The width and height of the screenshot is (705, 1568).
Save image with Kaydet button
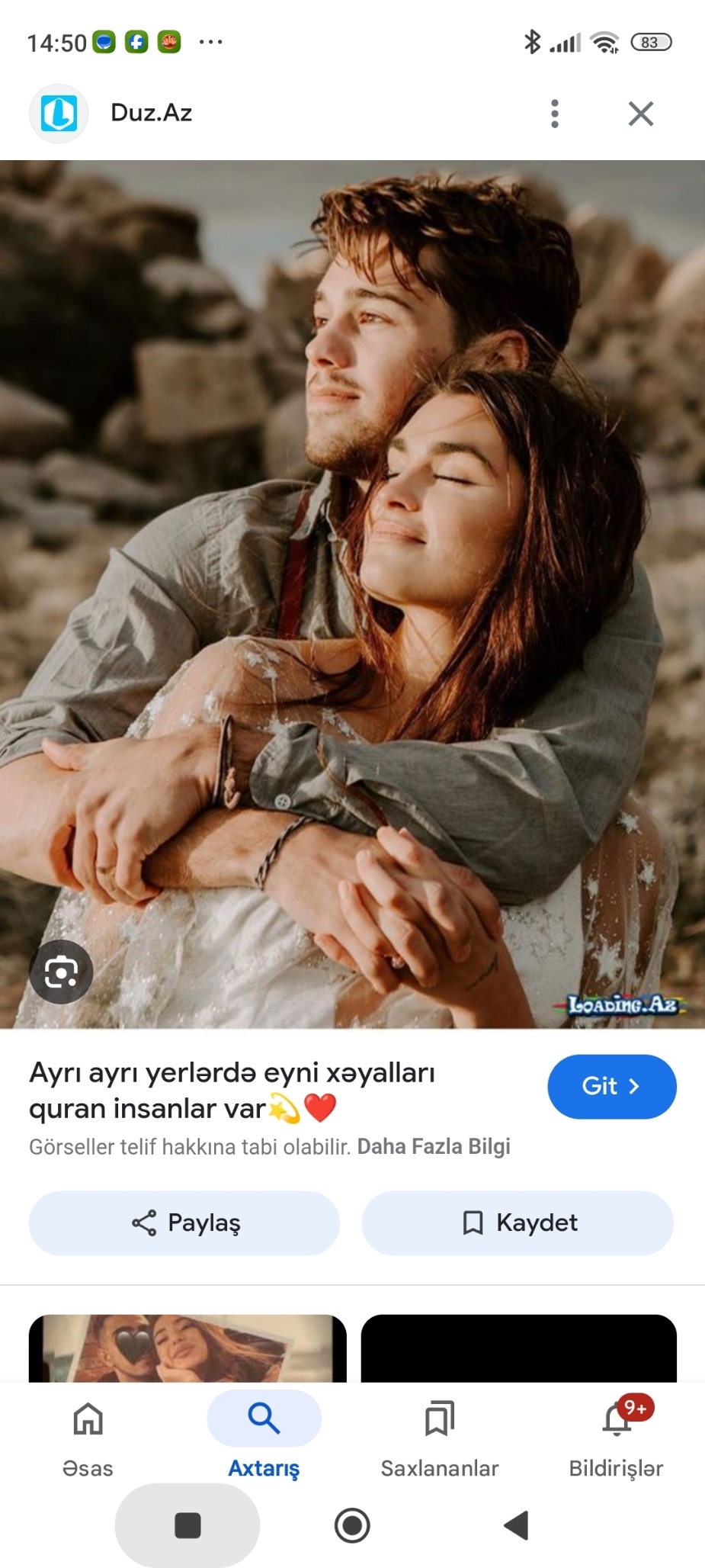pos(518,1223)
